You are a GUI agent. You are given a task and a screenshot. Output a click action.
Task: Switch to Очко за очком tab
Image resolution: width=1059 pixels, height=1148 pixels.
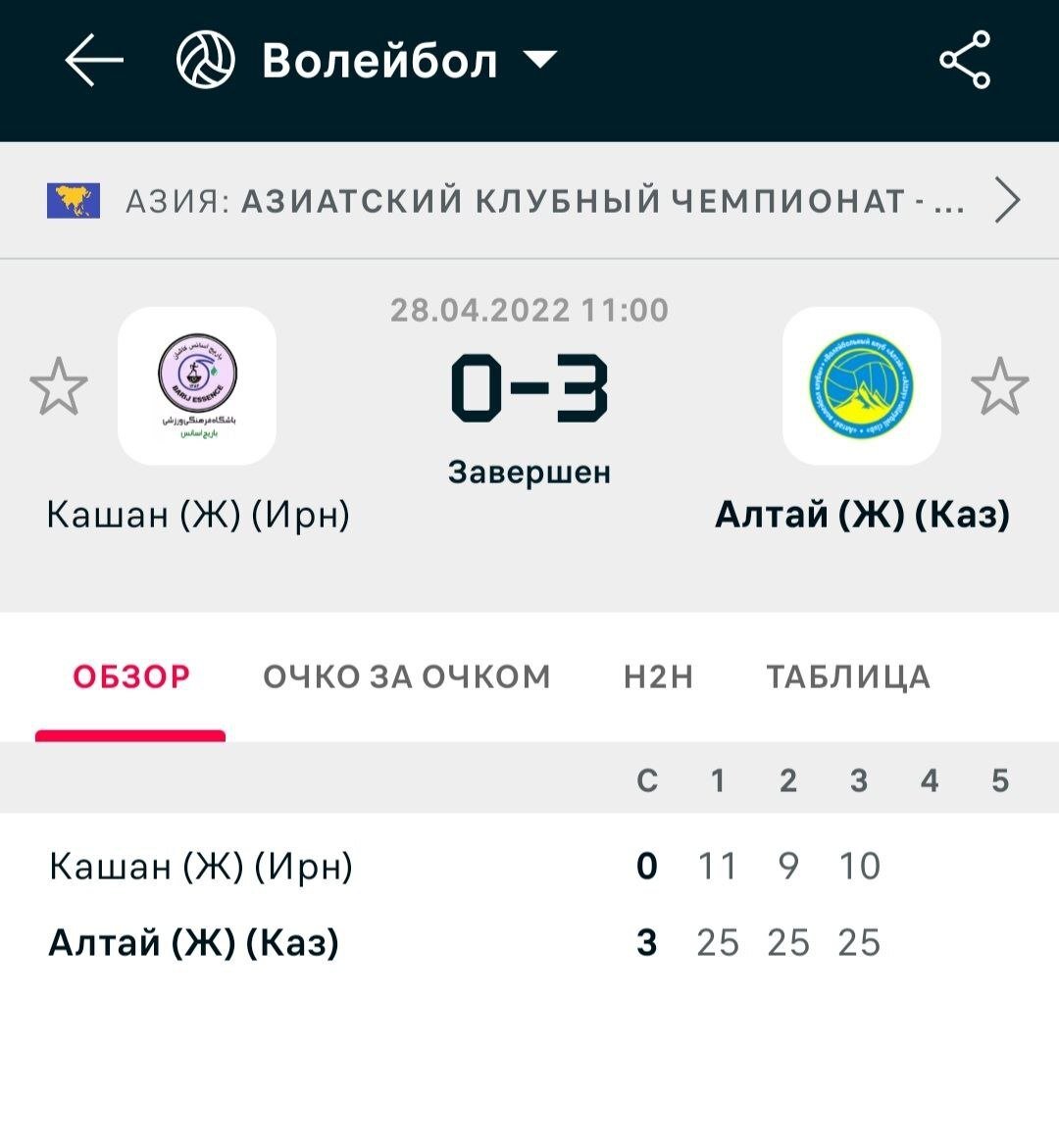coord(407,676)
